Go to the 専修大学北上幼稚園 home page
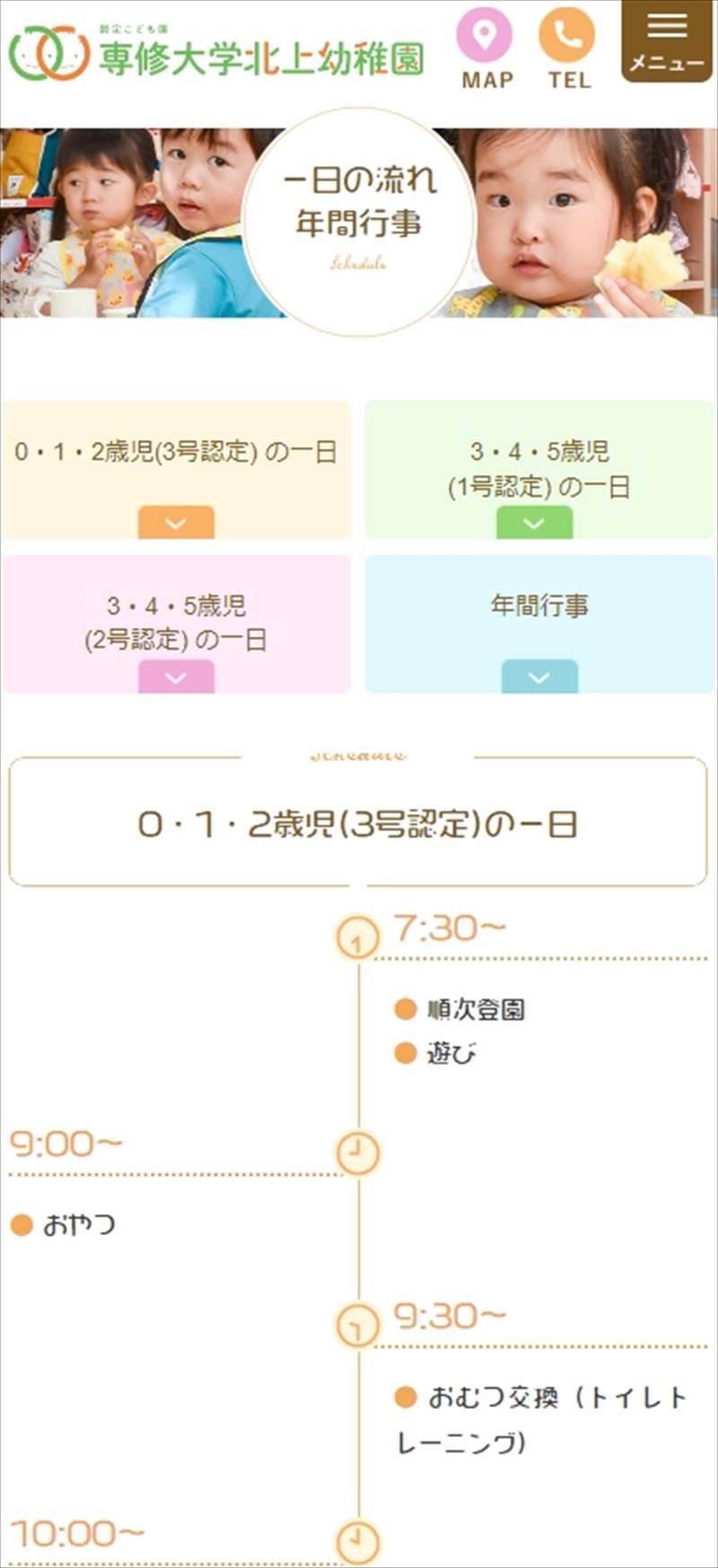Image resolution: width=718 pixels, height=1568 pixels. [x=217, y=54]
